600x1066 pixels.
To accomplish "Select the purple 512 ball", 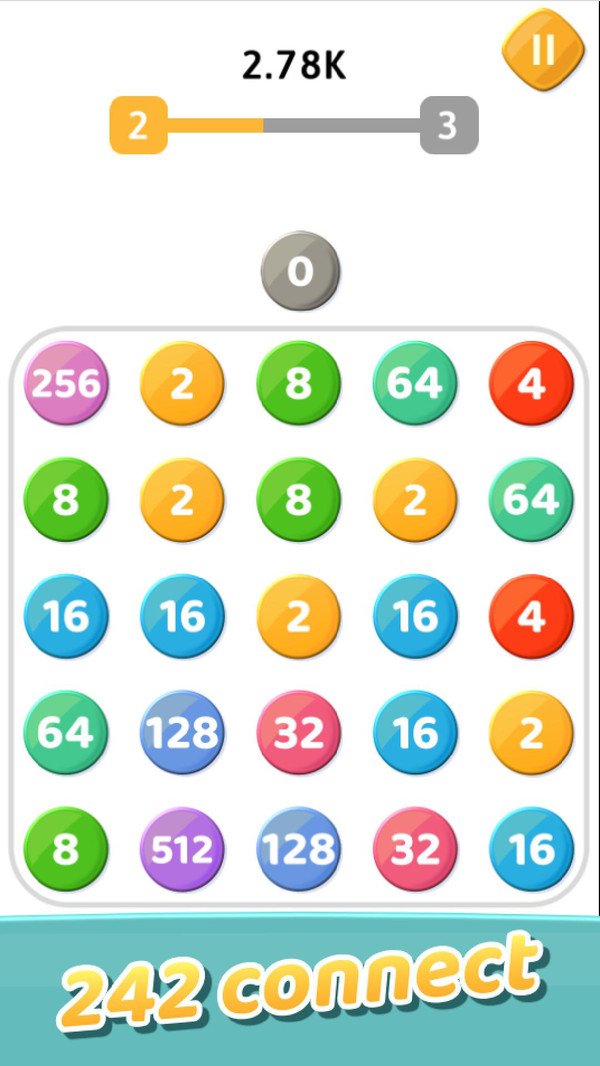I will tap(182, 849).
